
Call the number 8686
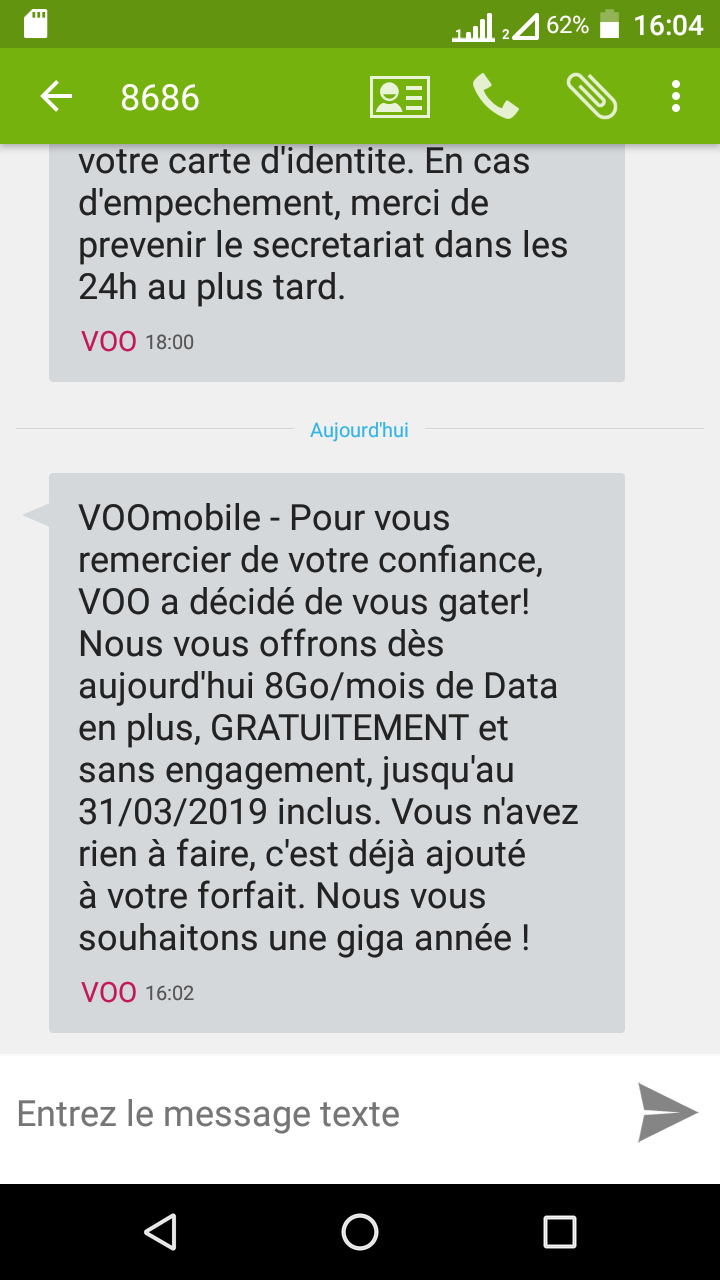click(x=495, y=97)
